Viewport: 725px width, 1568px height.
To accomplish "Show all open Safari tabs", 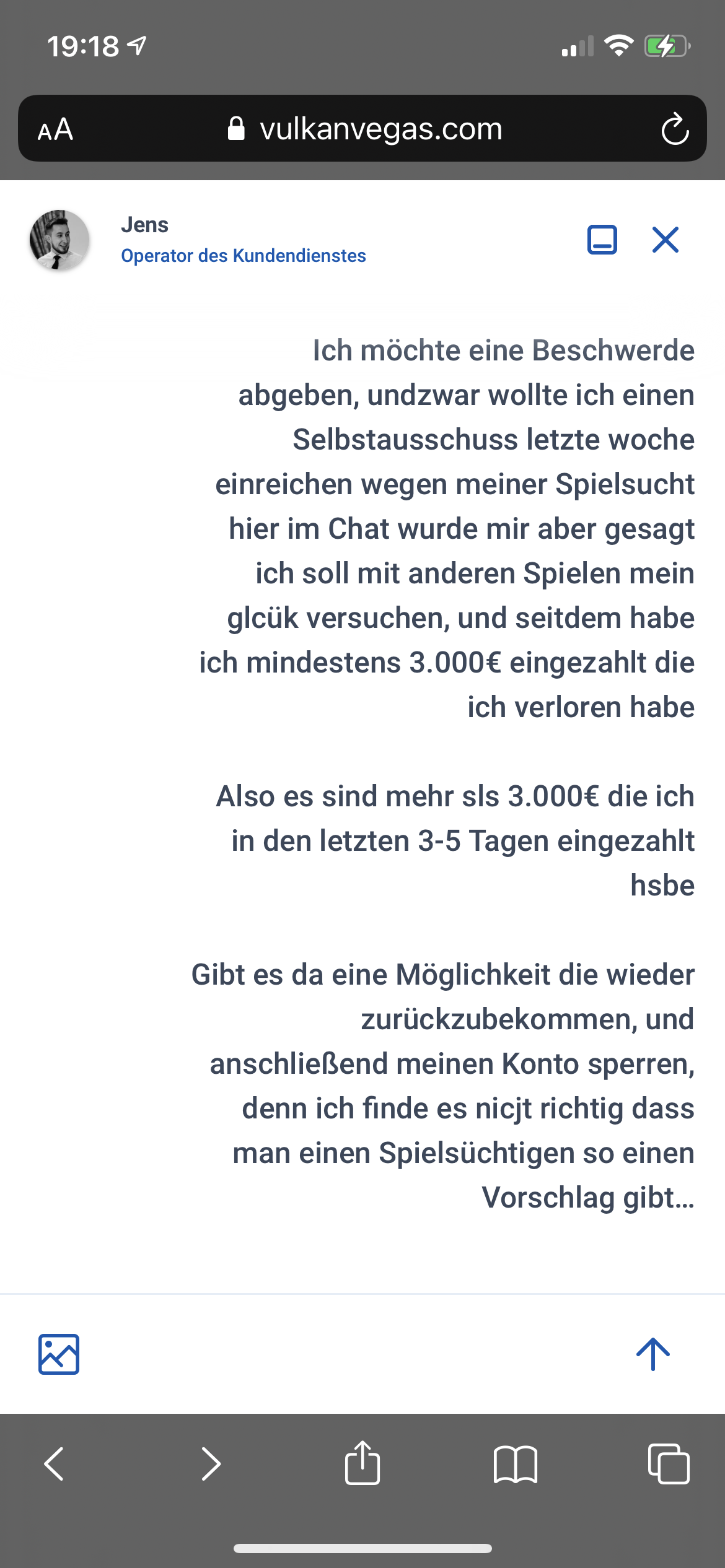I will (x=668, y=1464).
